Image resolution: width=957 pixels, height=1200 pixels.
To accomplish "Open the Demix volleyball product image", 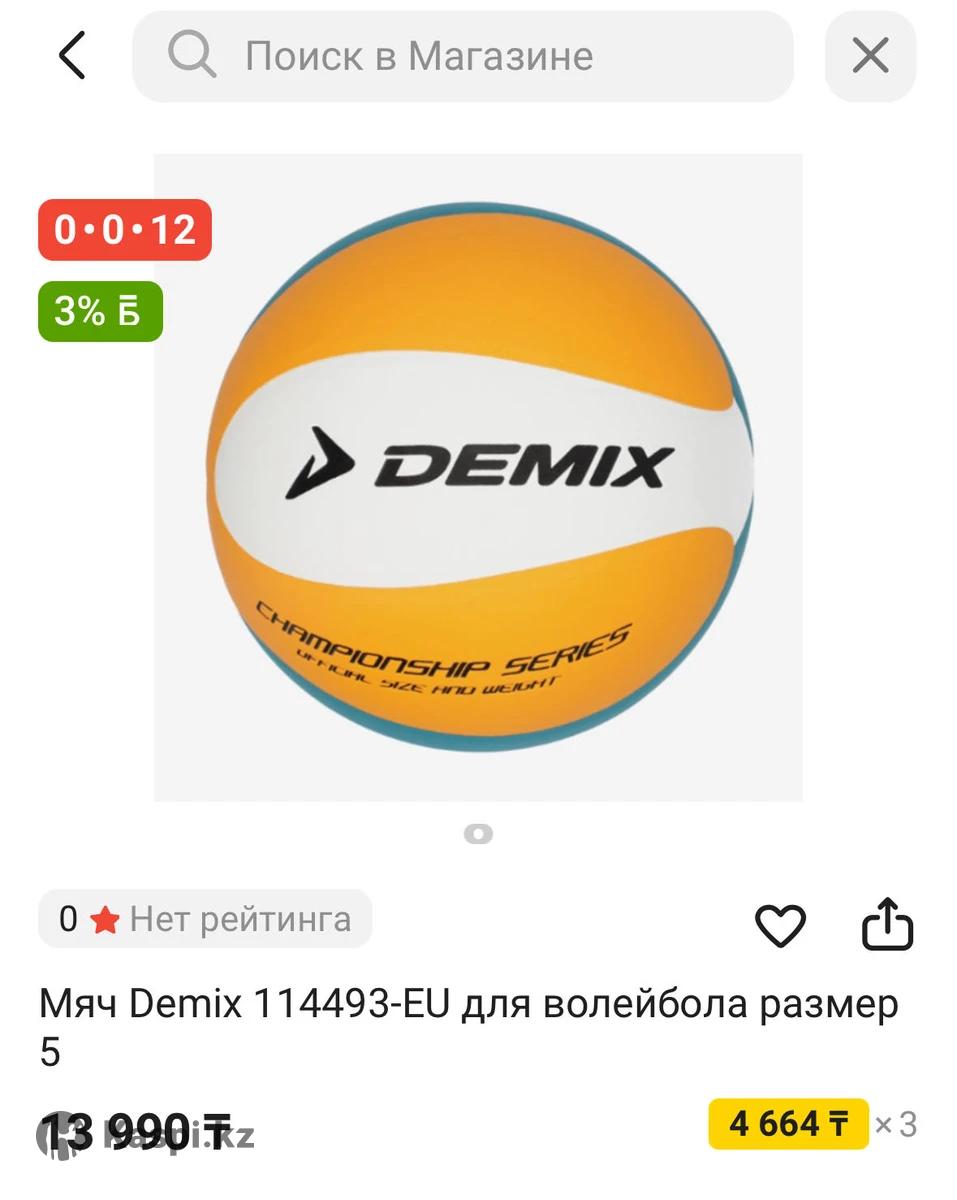I will pyautogui.click(x=478, y=477).
